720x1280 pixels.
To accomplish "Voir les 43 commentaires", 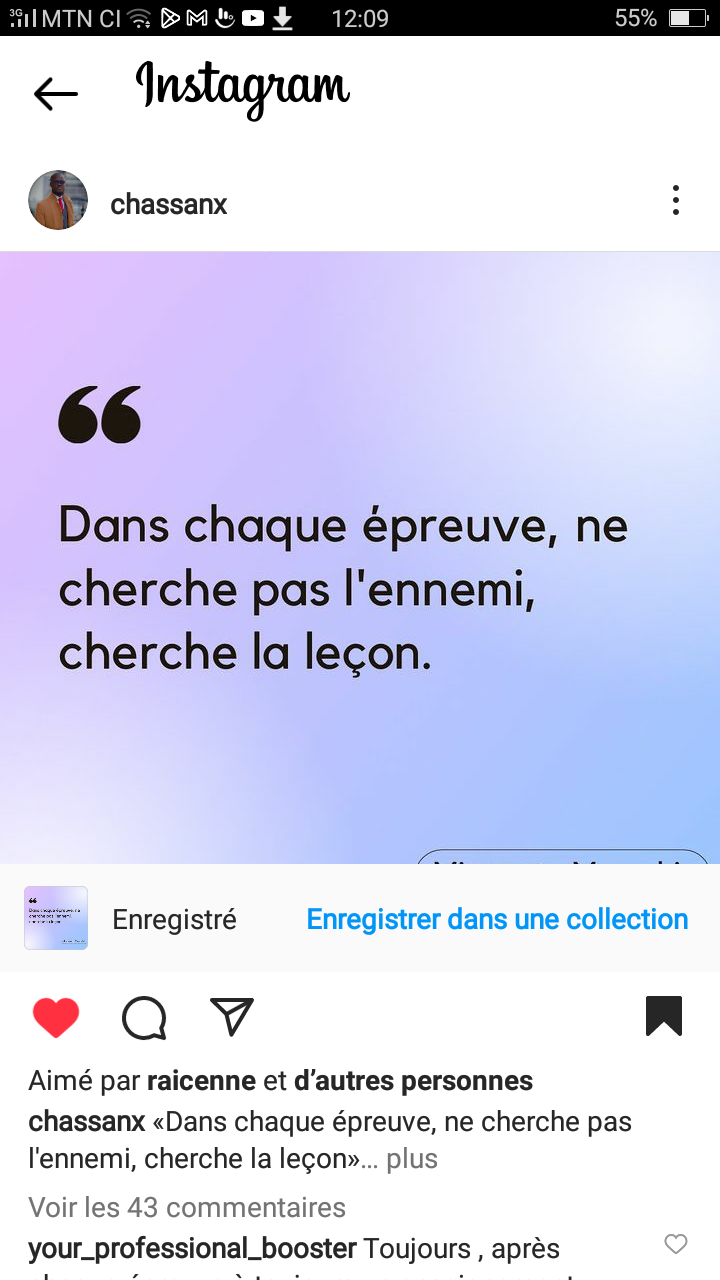I will tap(187, 1207).
